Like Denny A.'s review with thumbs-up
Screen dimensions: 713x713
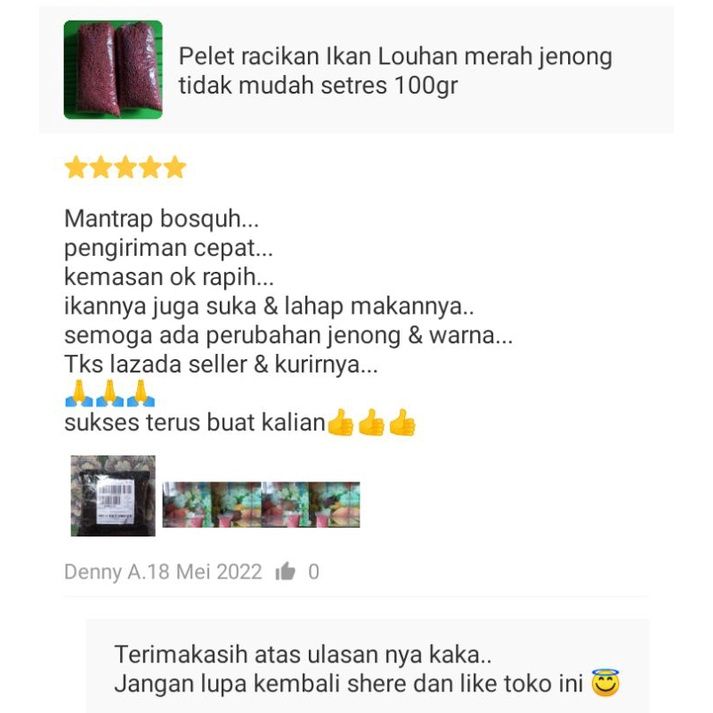[286, 572]
